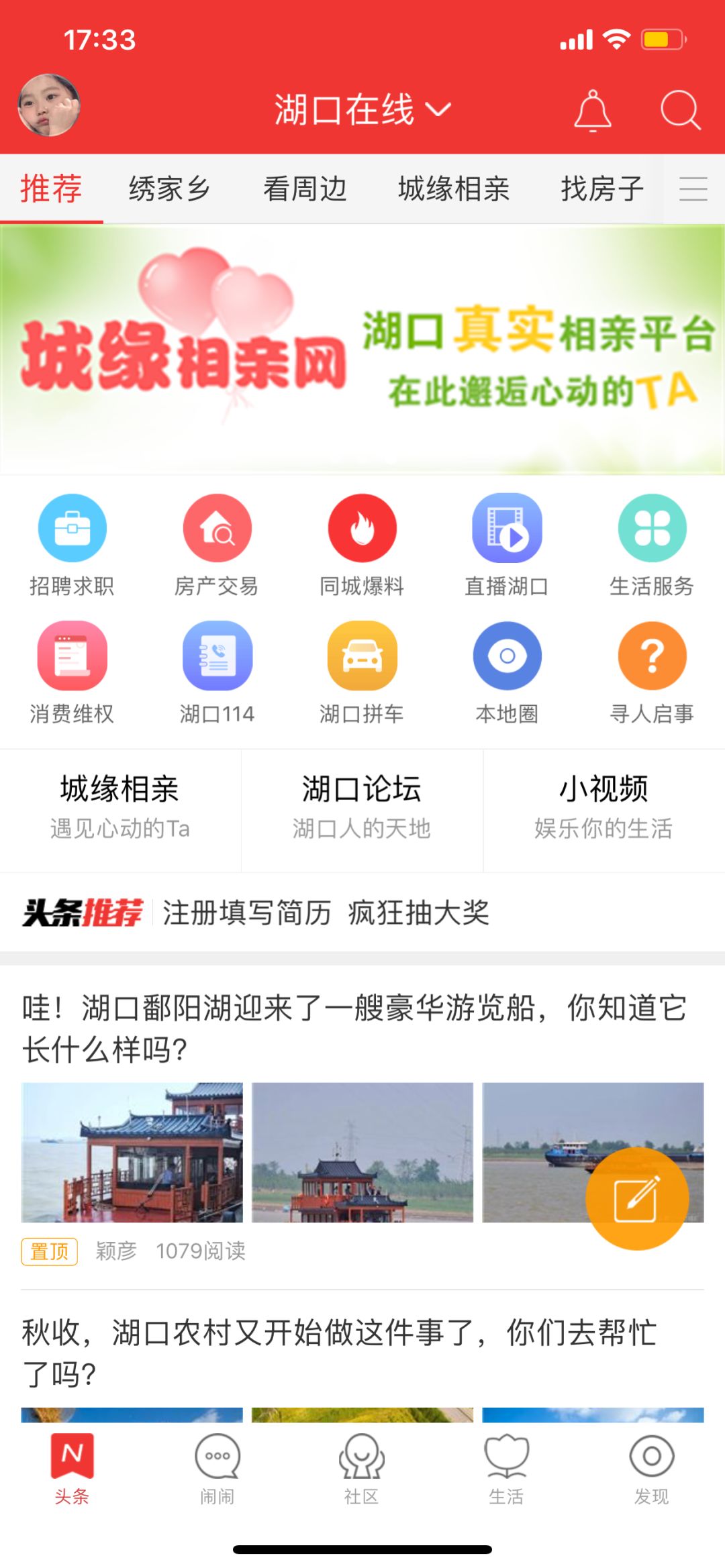Screen dimensions: 725x1568
Task: Switch to the 绣家乡 tab
Action: (x=170, y=189)
